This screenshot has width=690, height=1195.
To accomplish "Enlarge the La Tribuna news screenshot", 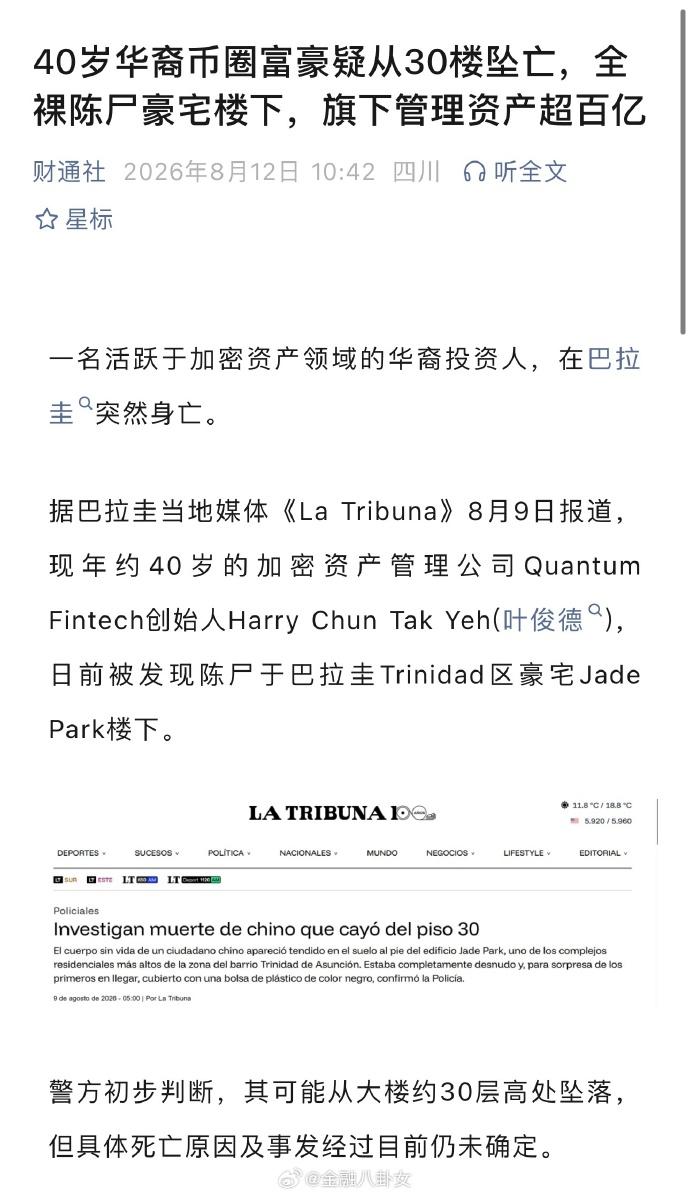I will (x=343, y=902).
